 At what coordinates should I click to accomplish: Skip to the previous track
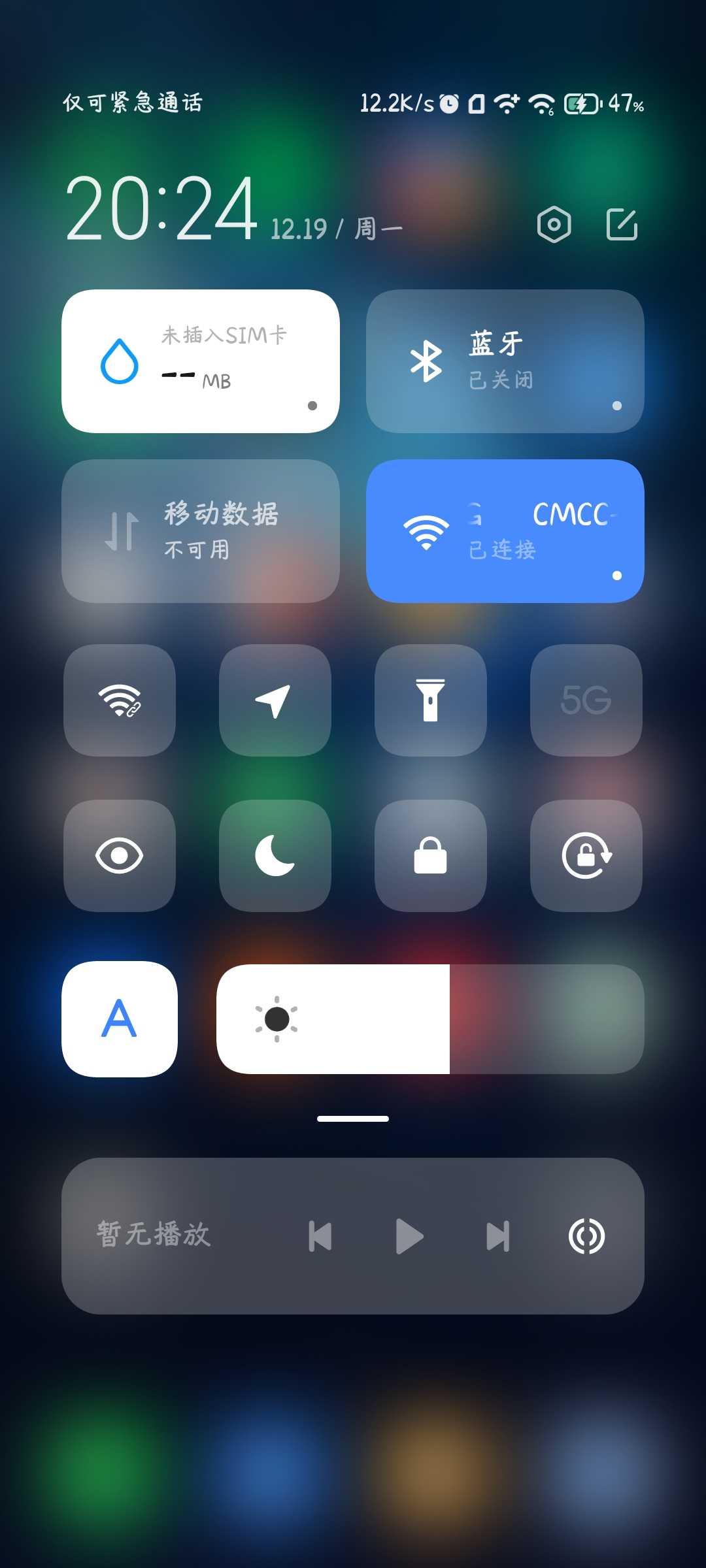coord(320,1236)
